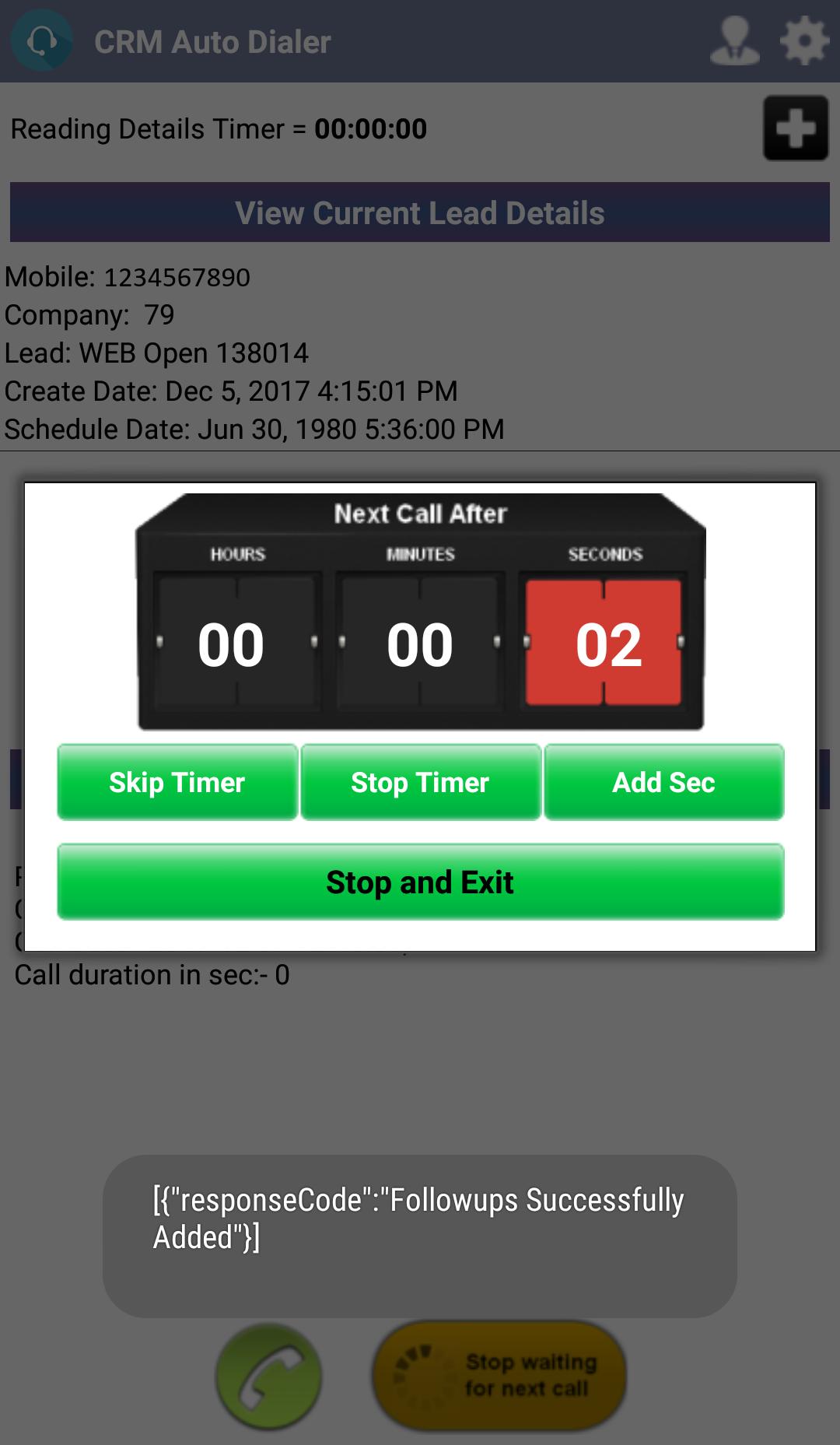Viewport: 840px width, 1445px height.
Task: Tap the black plus icon
Action: [x=795, y=128]
